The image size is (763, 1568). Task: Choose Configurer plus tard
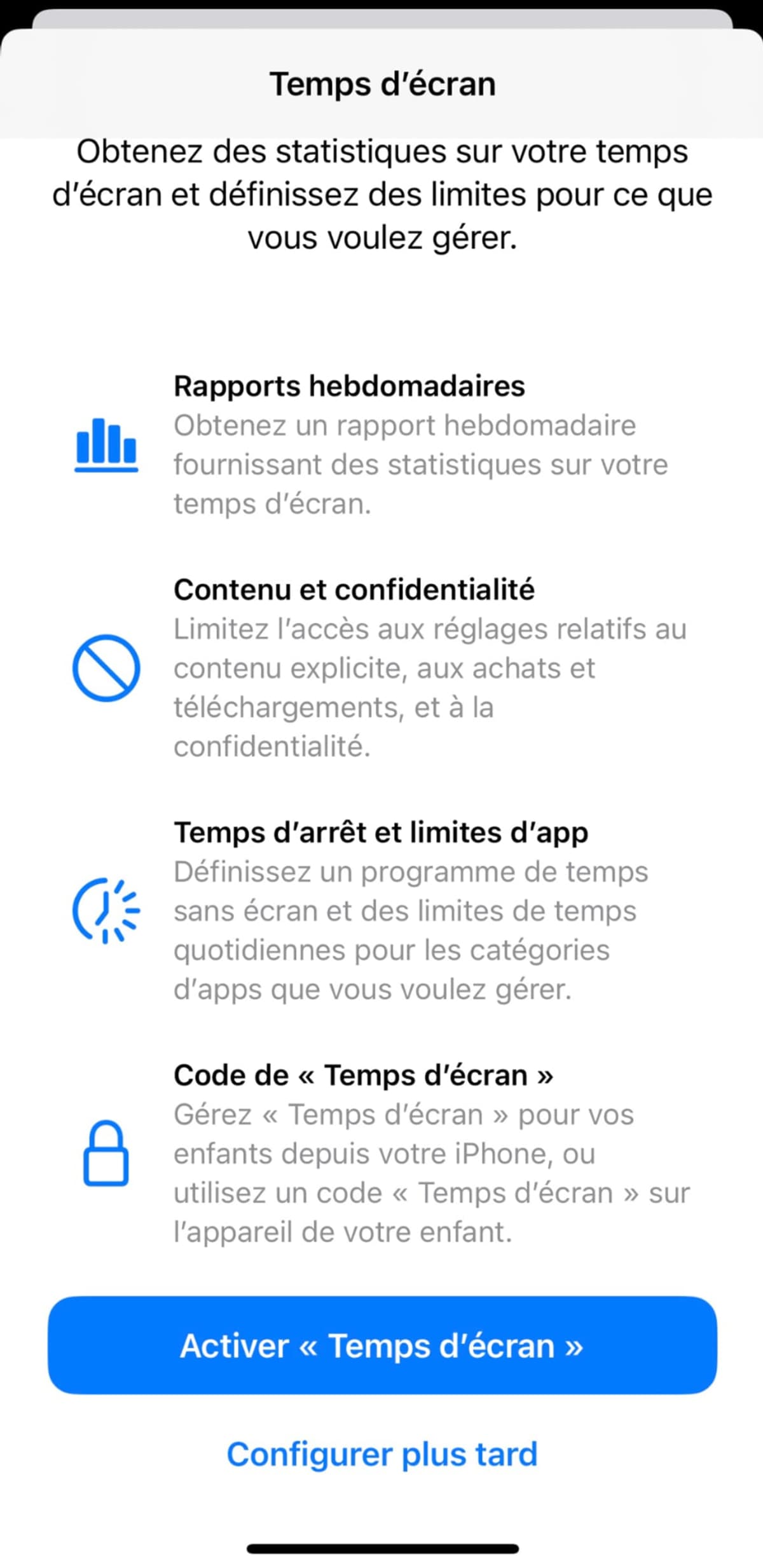point(382,1454)
